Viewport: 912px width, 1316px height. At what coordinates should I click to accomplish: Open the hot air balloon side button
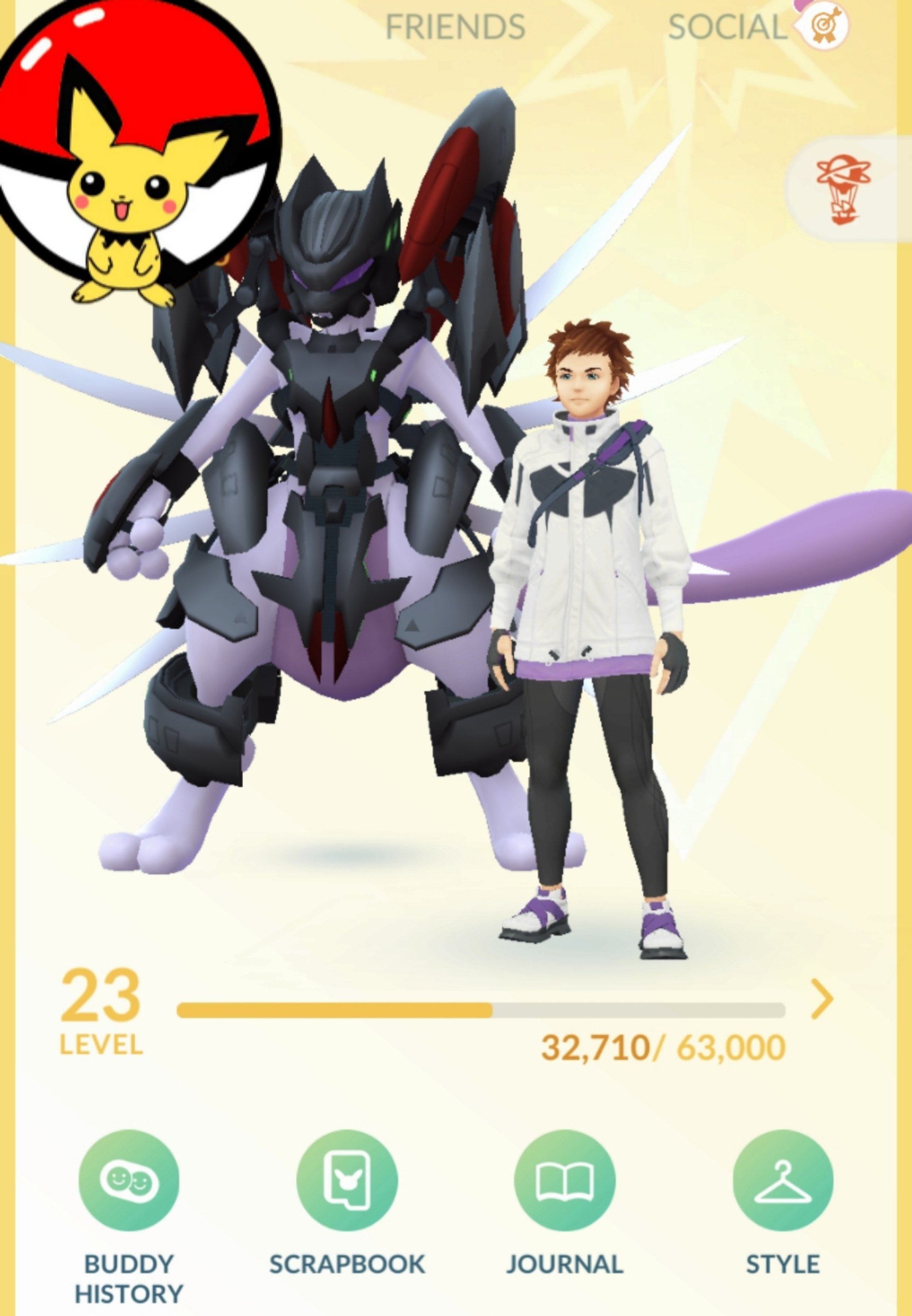pyautogui.click(x=842, y=189)
